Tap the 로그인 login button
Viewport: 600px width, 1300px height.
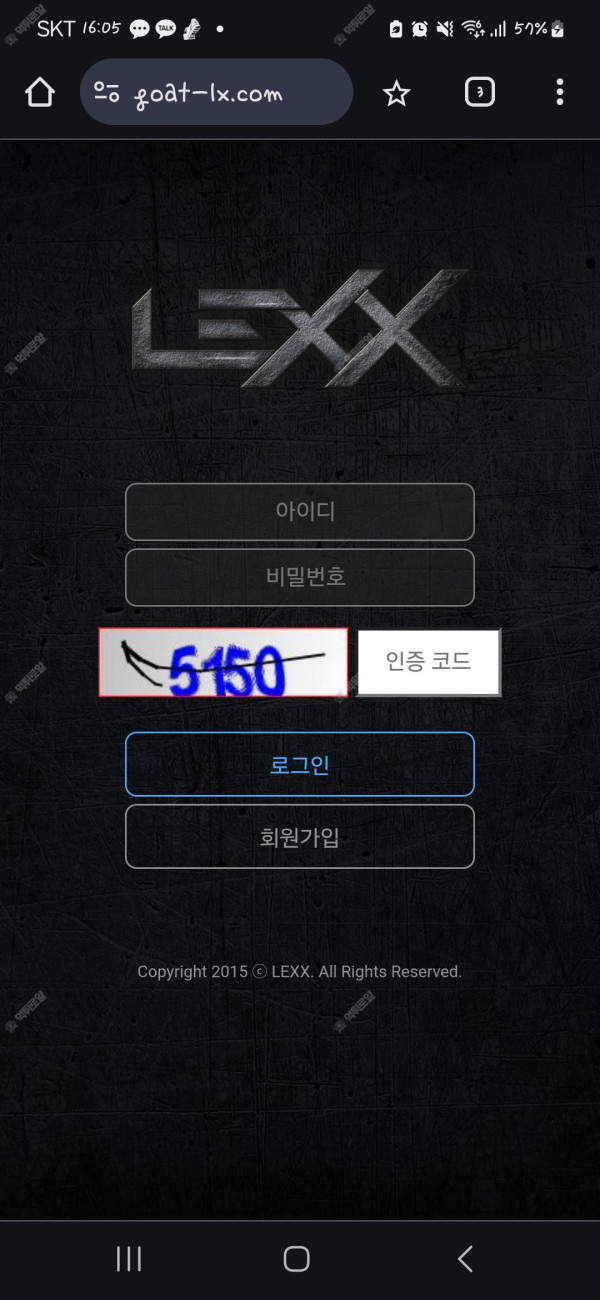(x=300, y=765)
